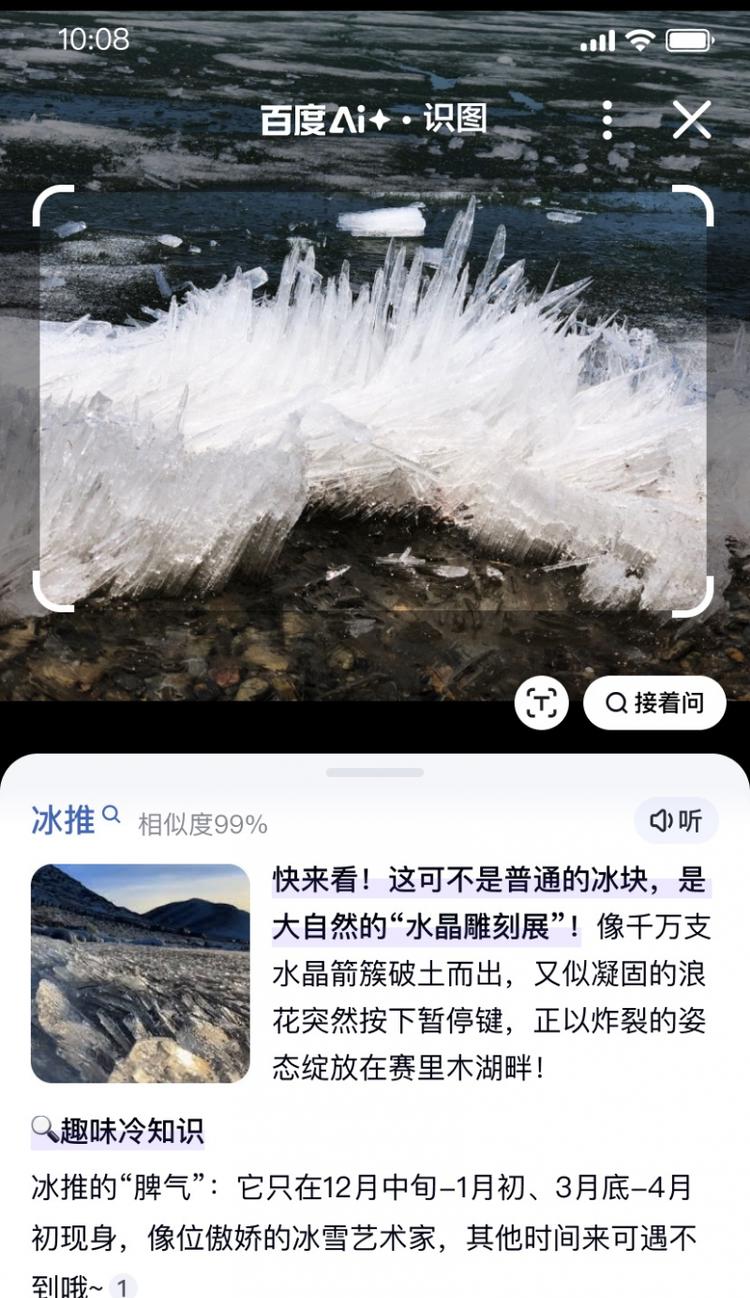Open the three-dot overflow menu

point(607,120)
